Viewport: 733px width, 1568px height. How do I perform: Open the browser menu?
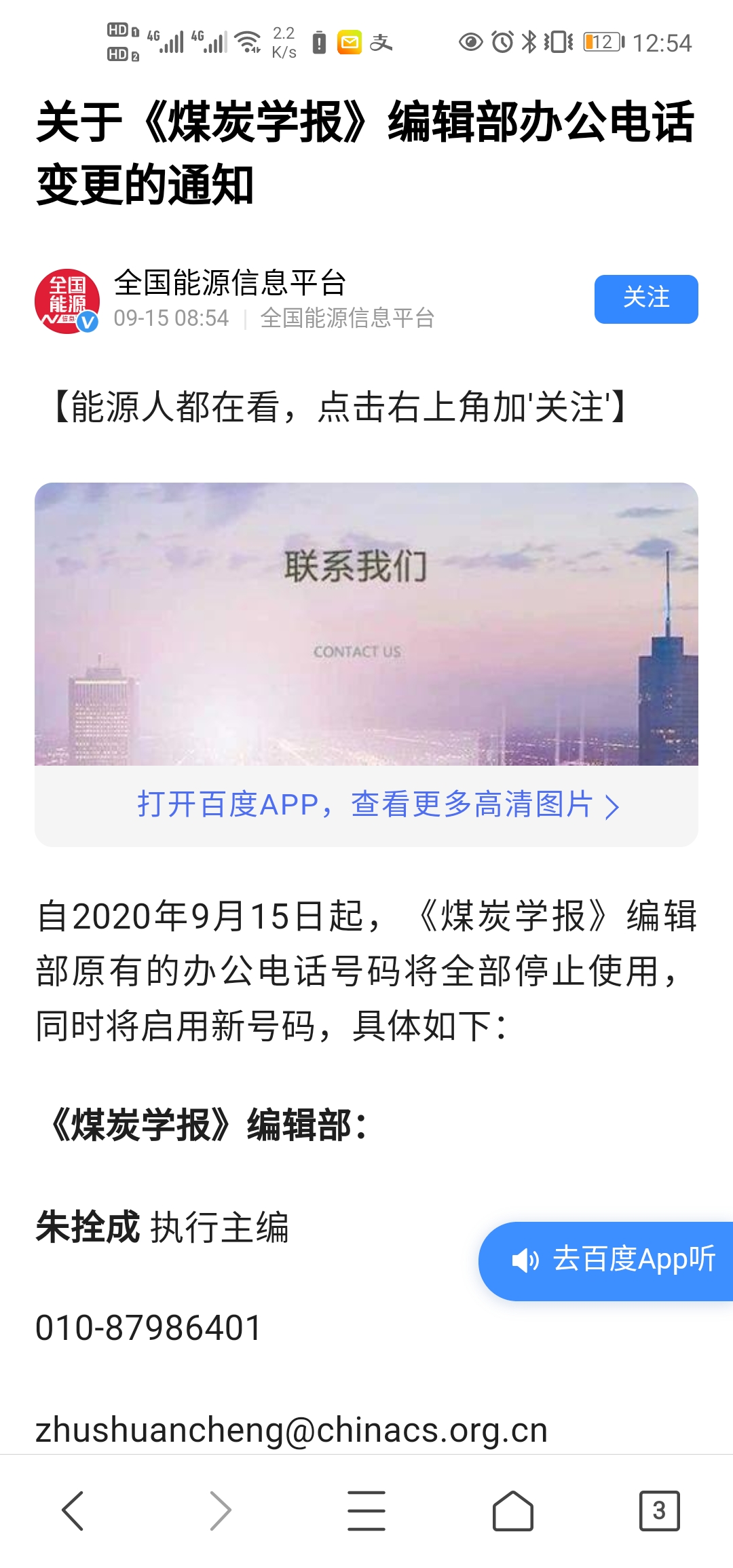coord(366,1510)
